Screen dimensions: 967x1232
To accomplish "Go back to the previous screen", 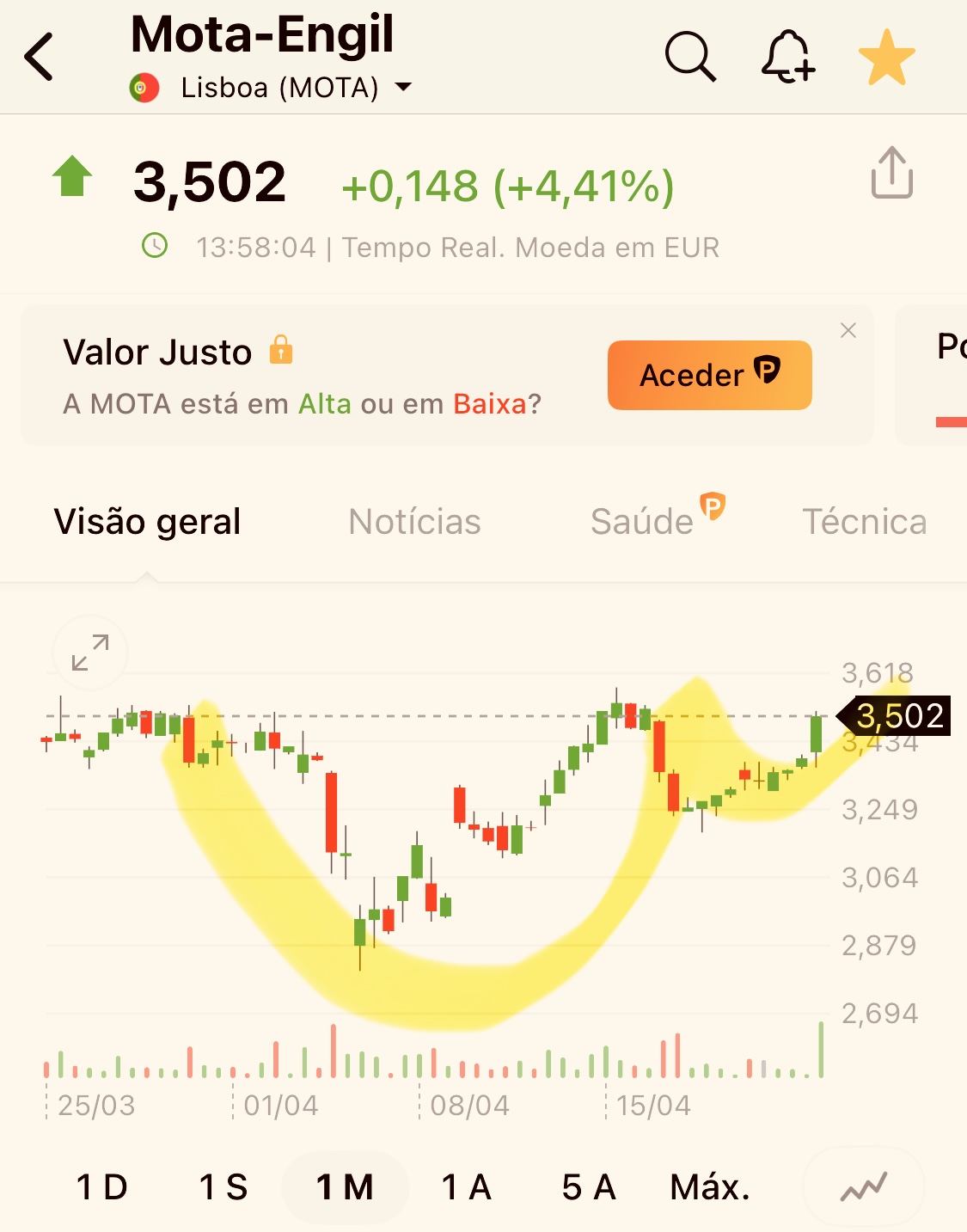I will (x=40, y=57).
